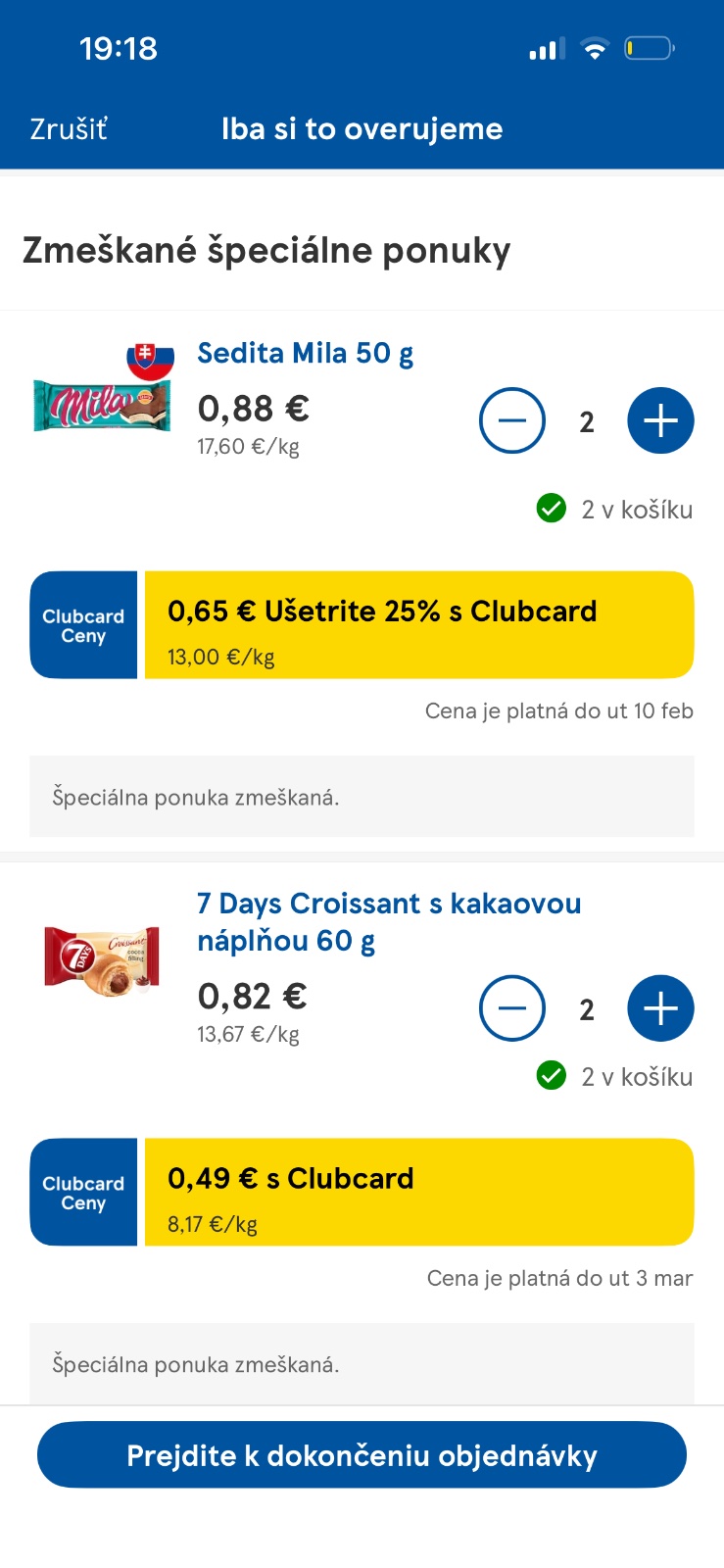
Task: Tap Prejdite k dokončeniu objednávky
Action: pos(362,1455)
